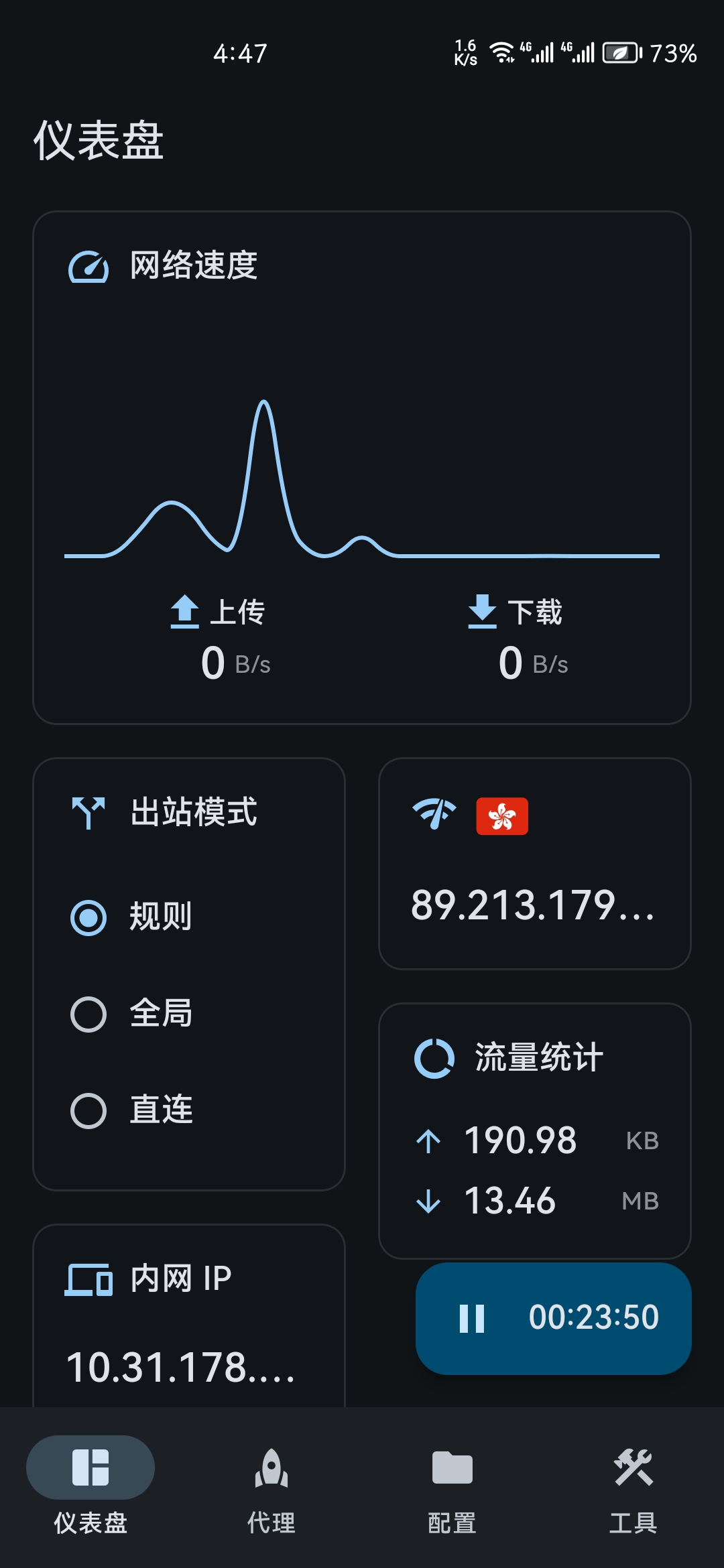
Task: Tap the 内网 IP card
Action: [189, 1316]
